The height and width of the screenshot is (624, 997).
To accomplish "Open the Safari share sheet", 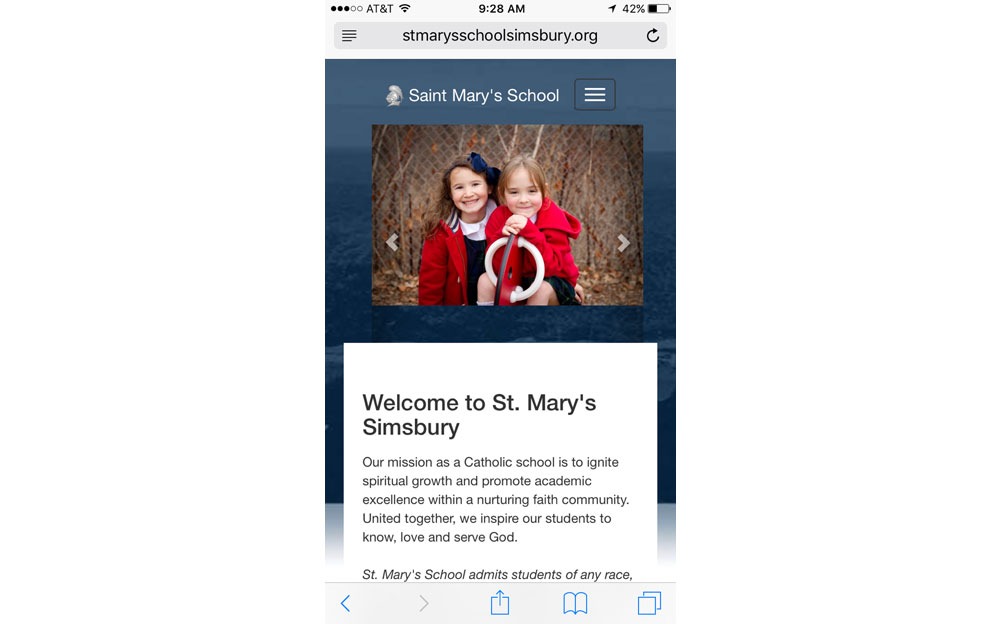I will [500, 603].
